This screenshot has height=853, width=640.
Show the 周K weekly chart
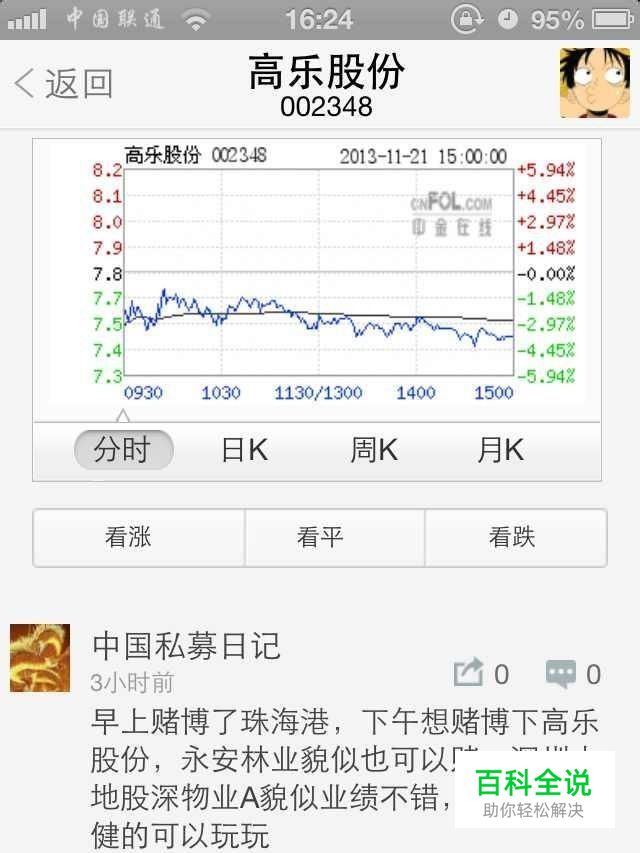point(373,450)
